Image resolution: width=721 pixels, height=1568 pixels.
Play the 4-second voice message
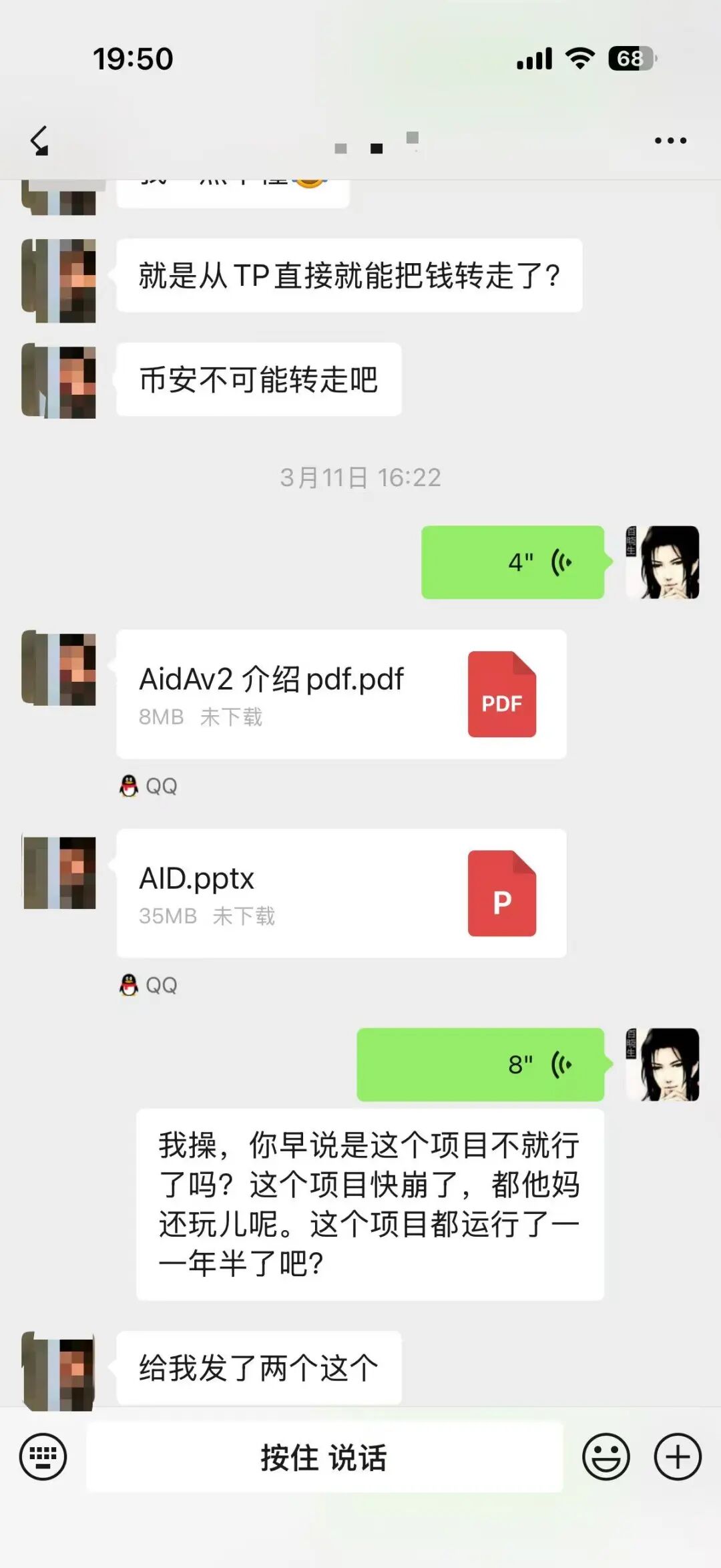512,562
